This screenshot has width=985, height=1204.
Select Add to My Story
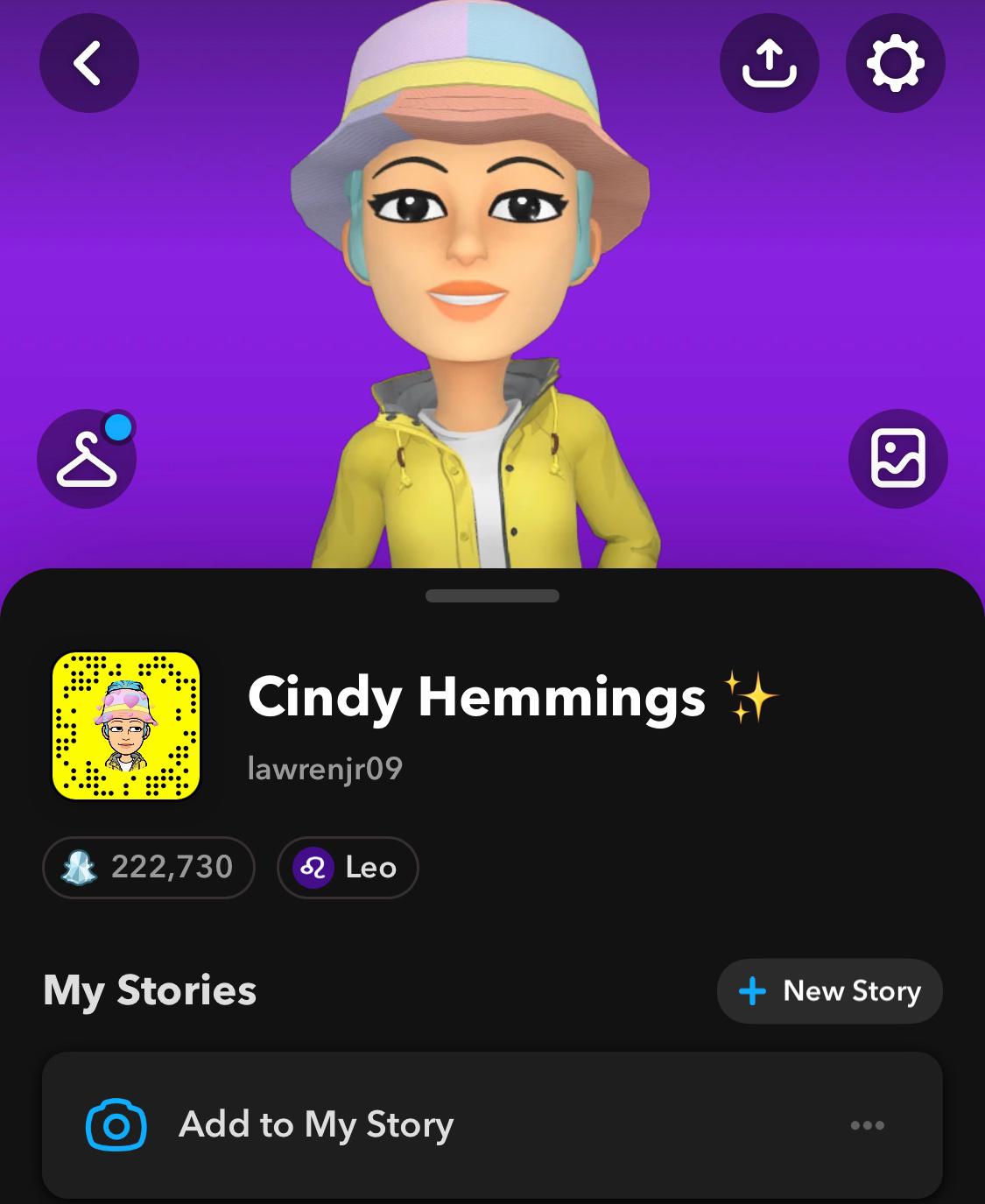tap(315, 1124)
